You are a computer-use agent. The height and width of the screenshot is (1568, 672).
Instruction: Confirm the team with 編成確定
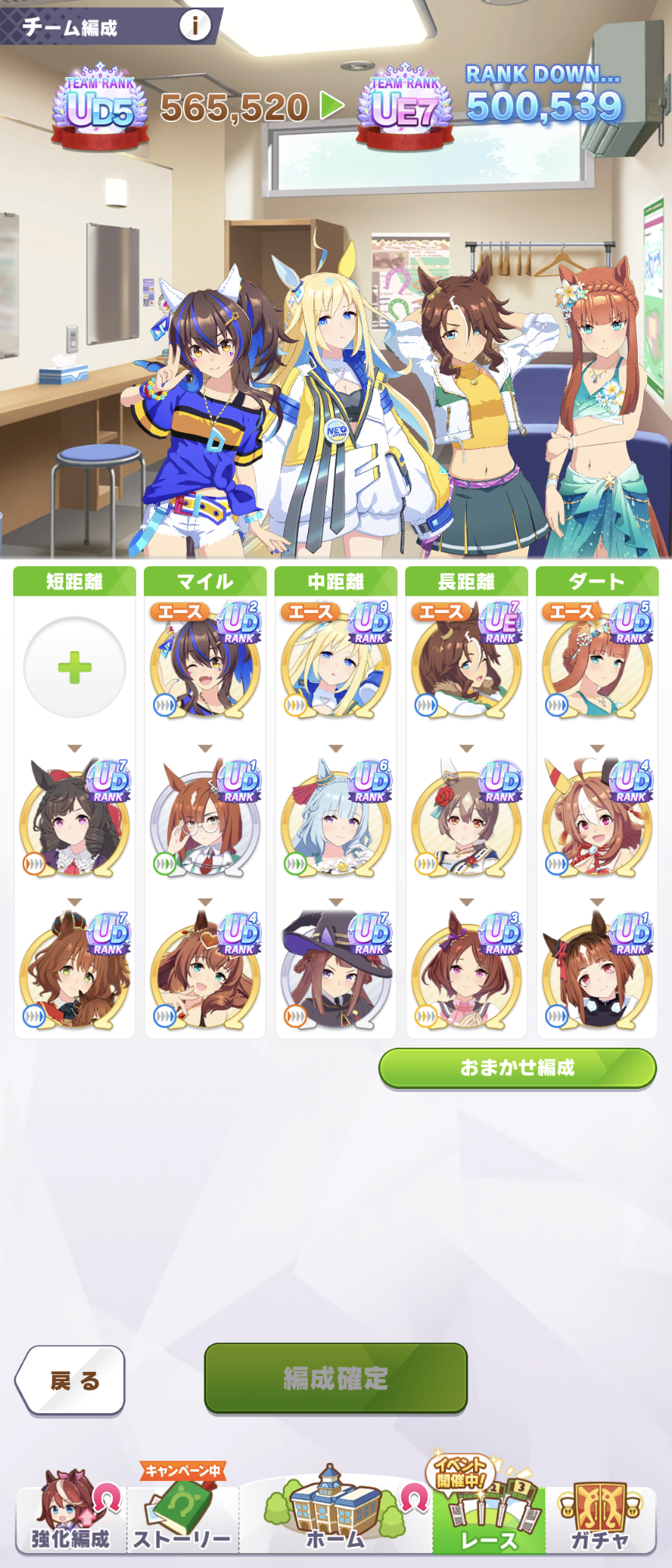pyautogui.click(x=335, y=1378)
